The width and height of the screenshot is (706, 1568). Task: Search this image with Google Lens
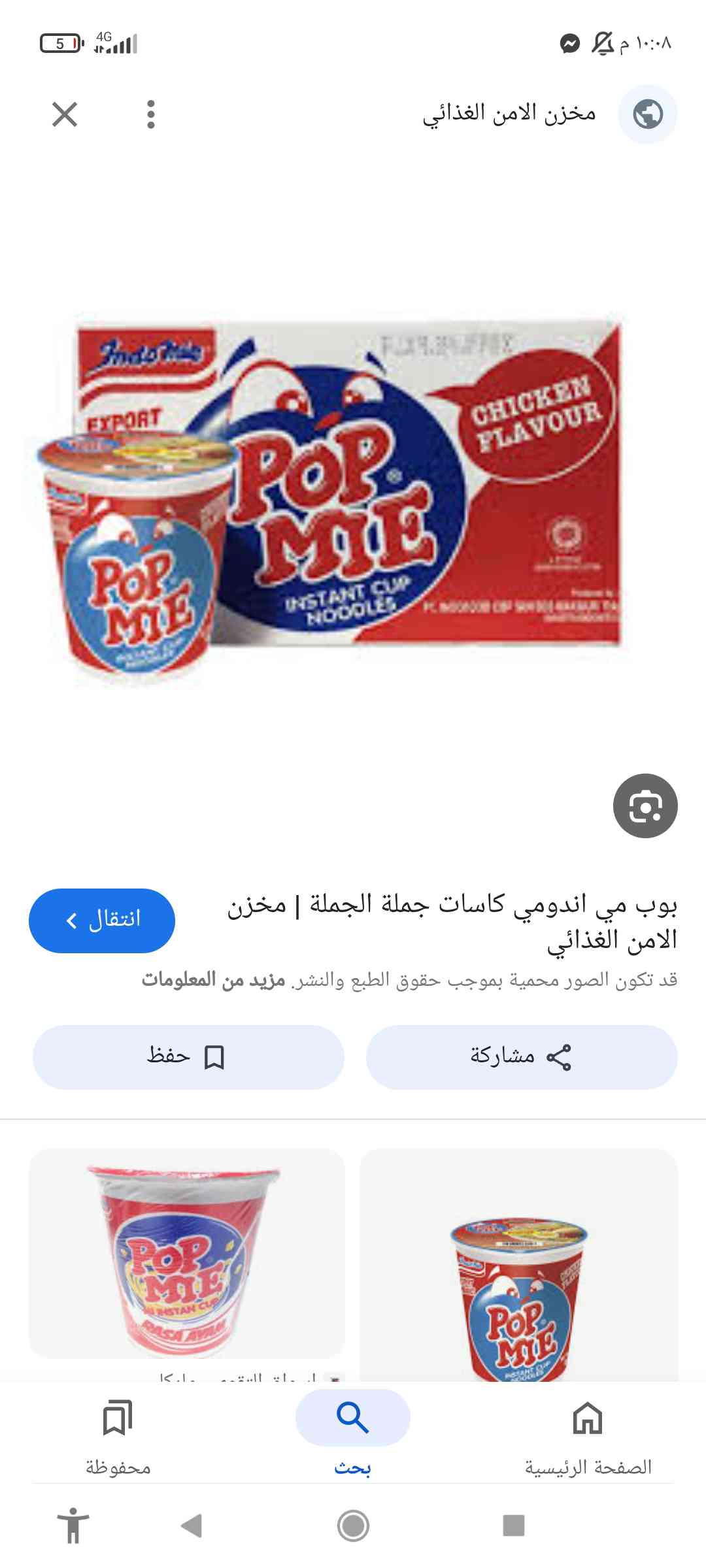tap(645, 806)
